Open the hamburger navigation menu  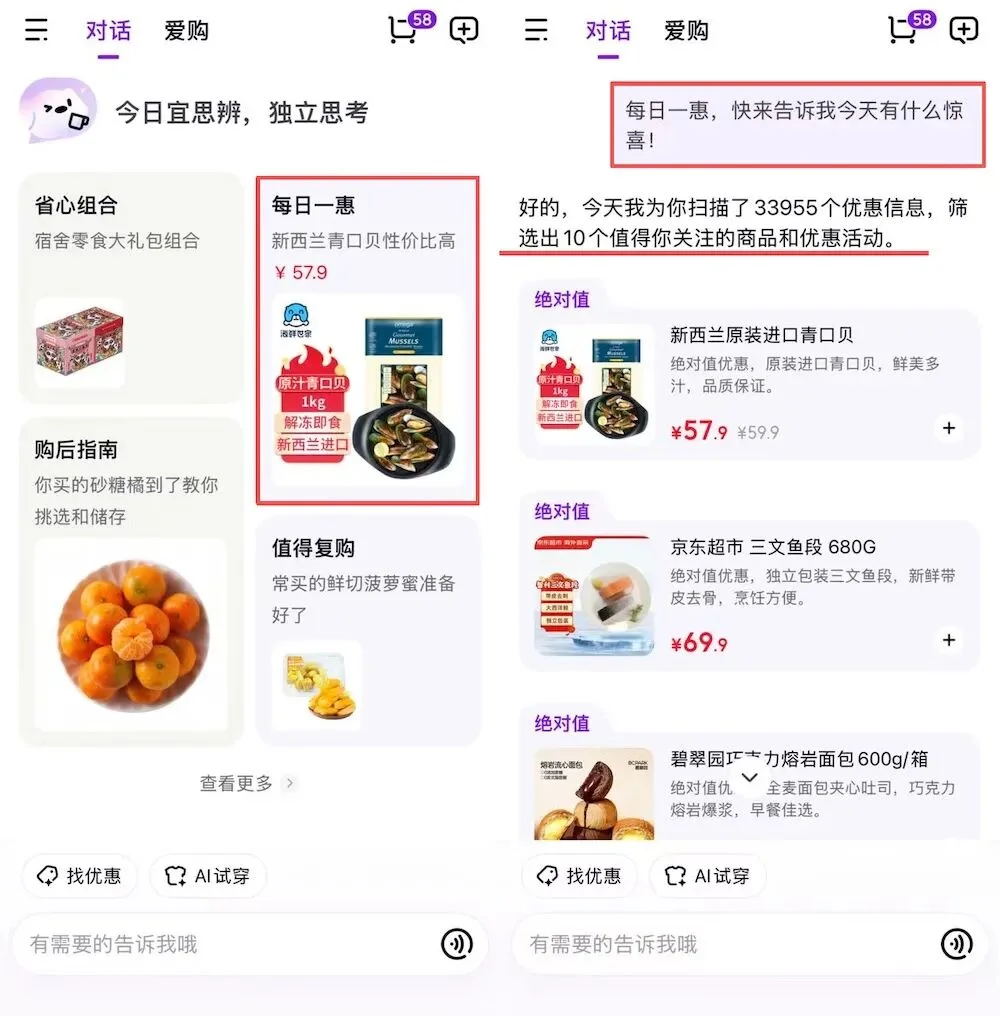tap(37, 30)
